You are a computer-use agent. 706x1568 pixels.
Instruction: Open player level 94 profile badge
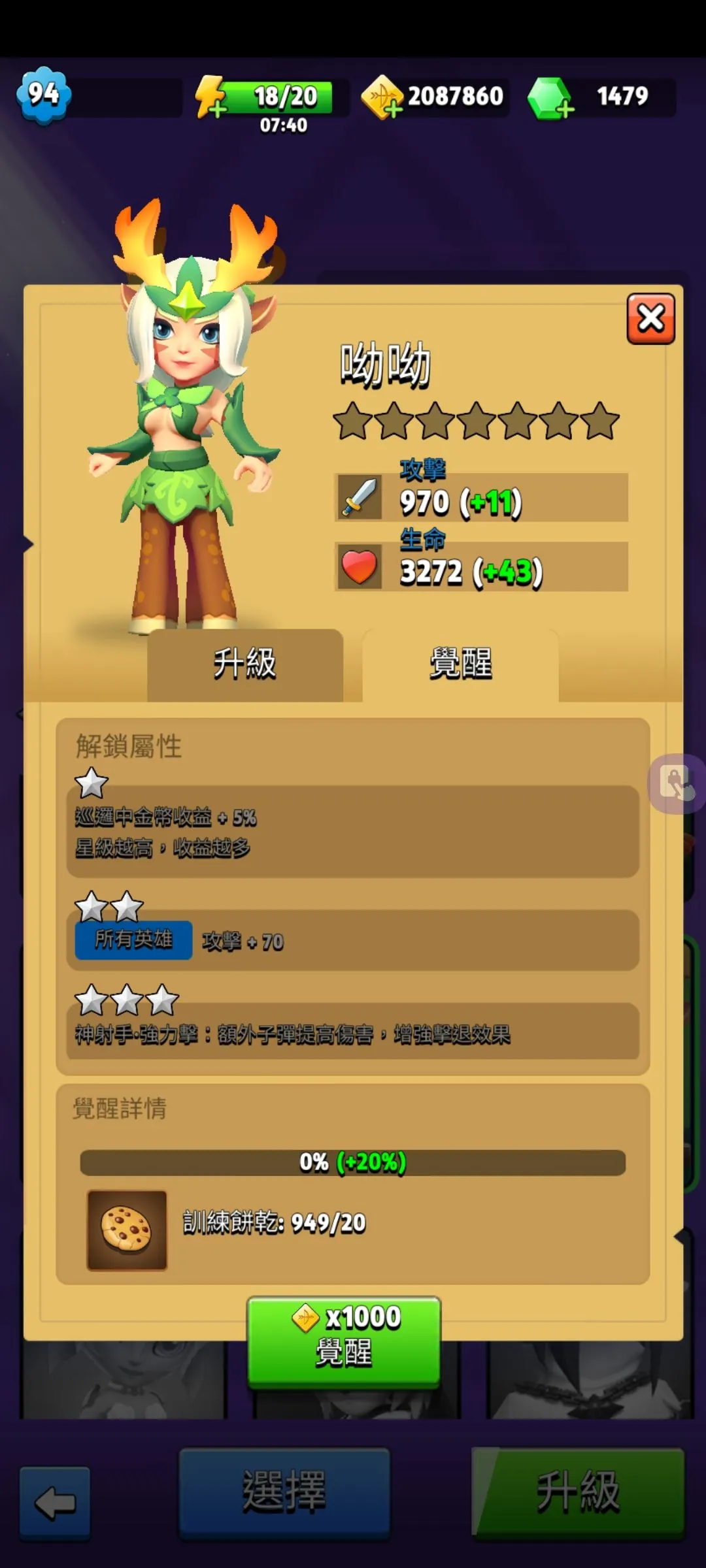tap(43, 95)
